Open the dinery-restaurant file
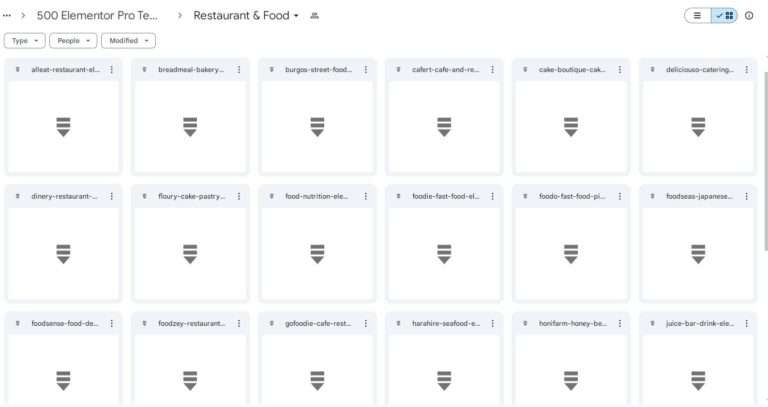768x407 pixels. pyautogui.click(x=62, y=253)
